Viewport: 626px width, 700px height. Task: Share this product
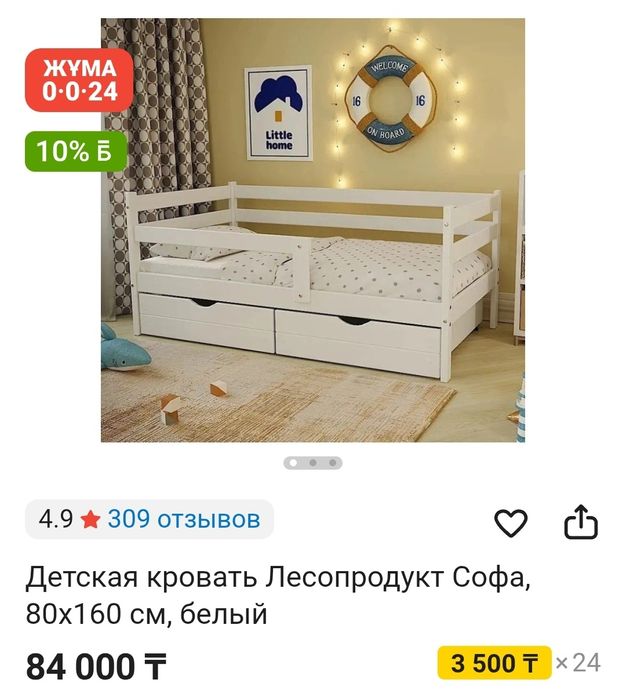tap(581, 522)
